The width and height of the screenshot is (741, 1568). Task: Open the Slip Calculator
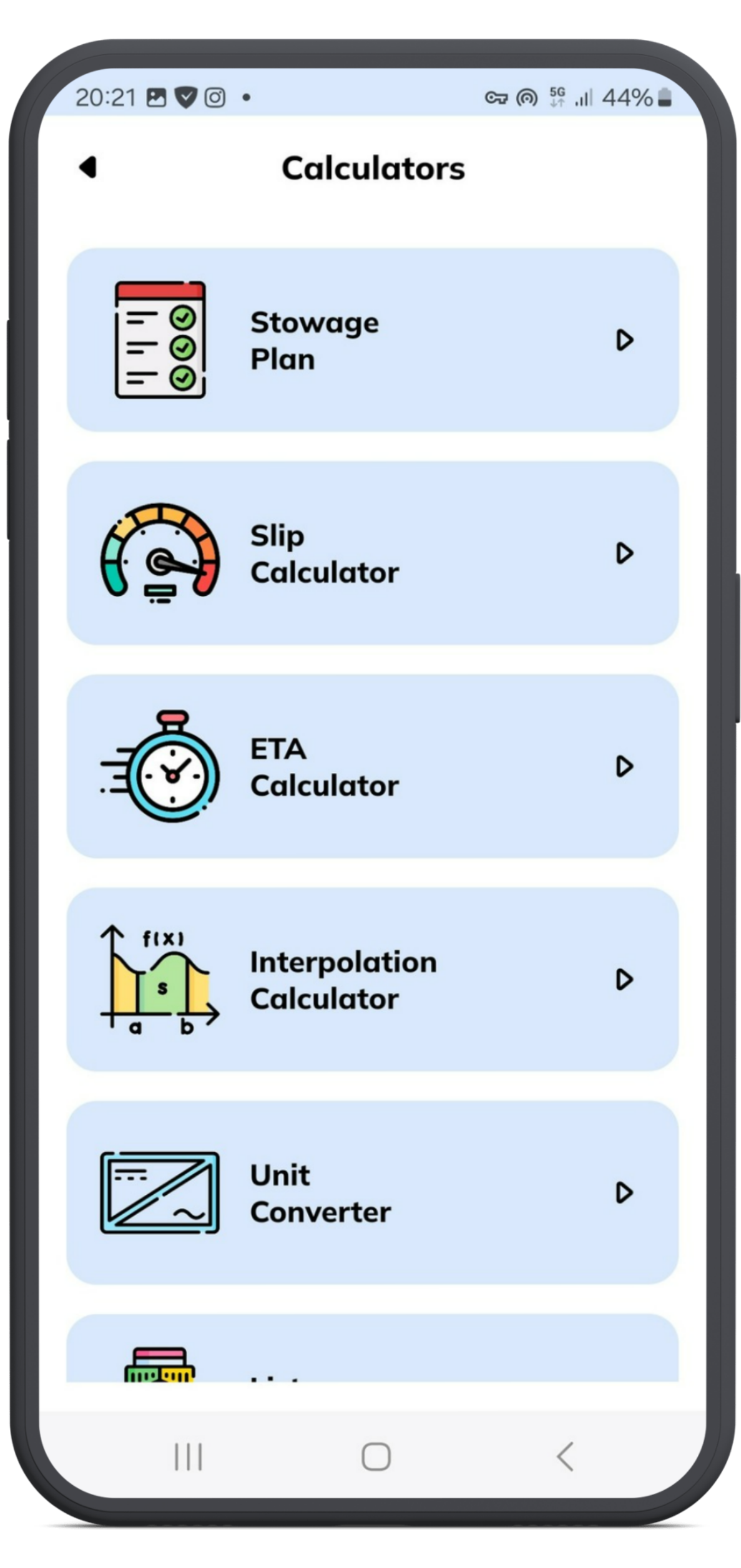373,553
